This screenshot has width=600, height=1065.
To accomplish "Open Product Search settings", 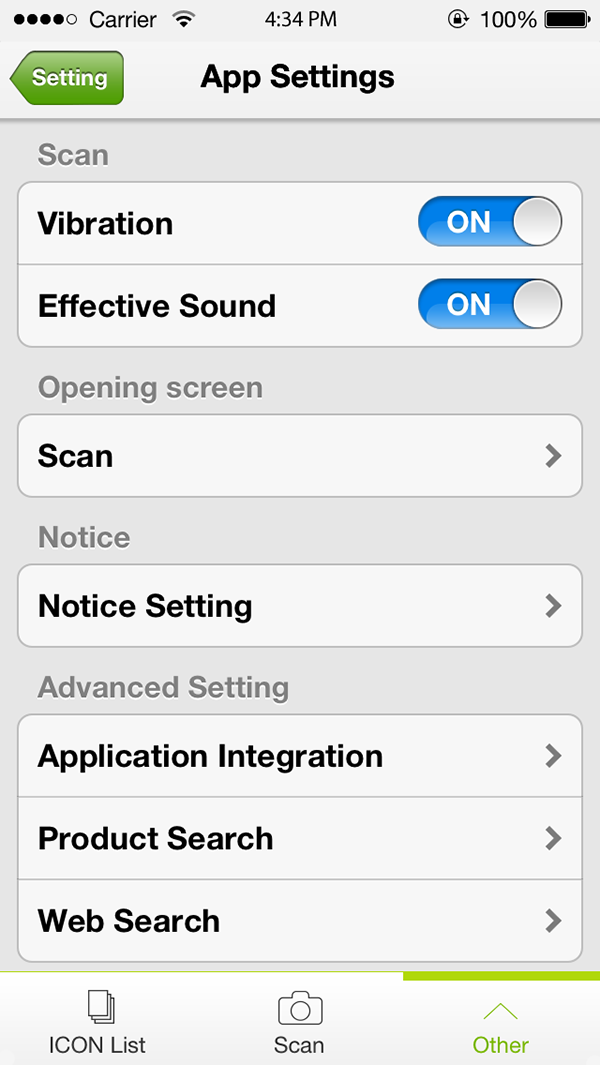I will pyautogui.click(x=300, y=839).
